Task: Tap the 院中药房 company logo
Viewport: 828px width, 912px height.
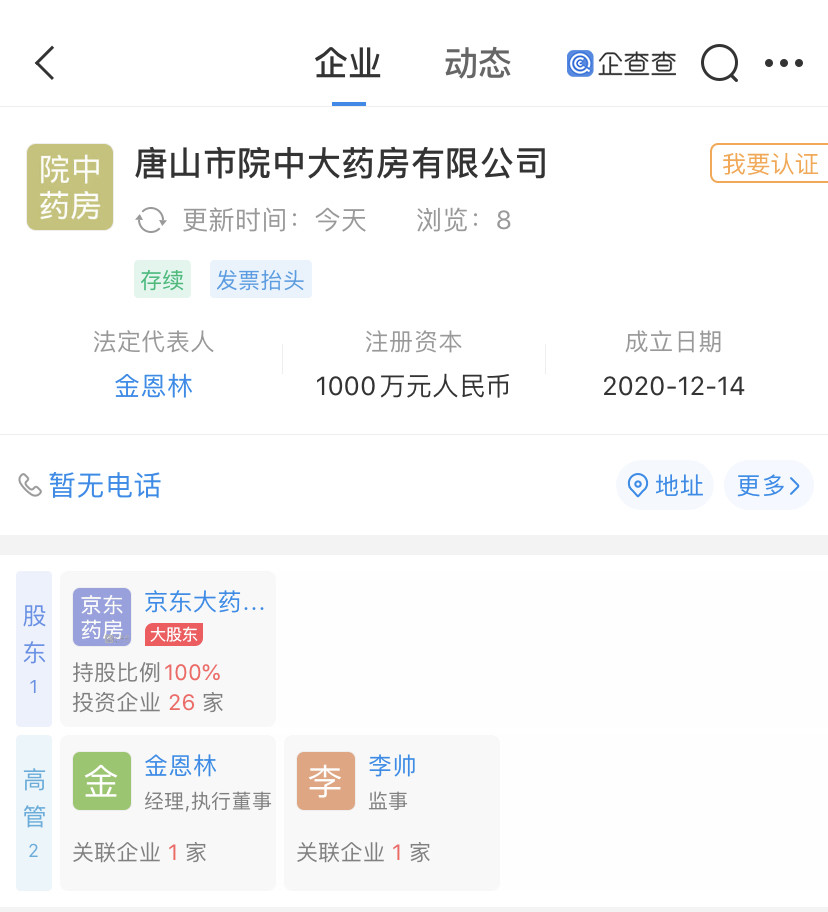Action: [69, 187]
